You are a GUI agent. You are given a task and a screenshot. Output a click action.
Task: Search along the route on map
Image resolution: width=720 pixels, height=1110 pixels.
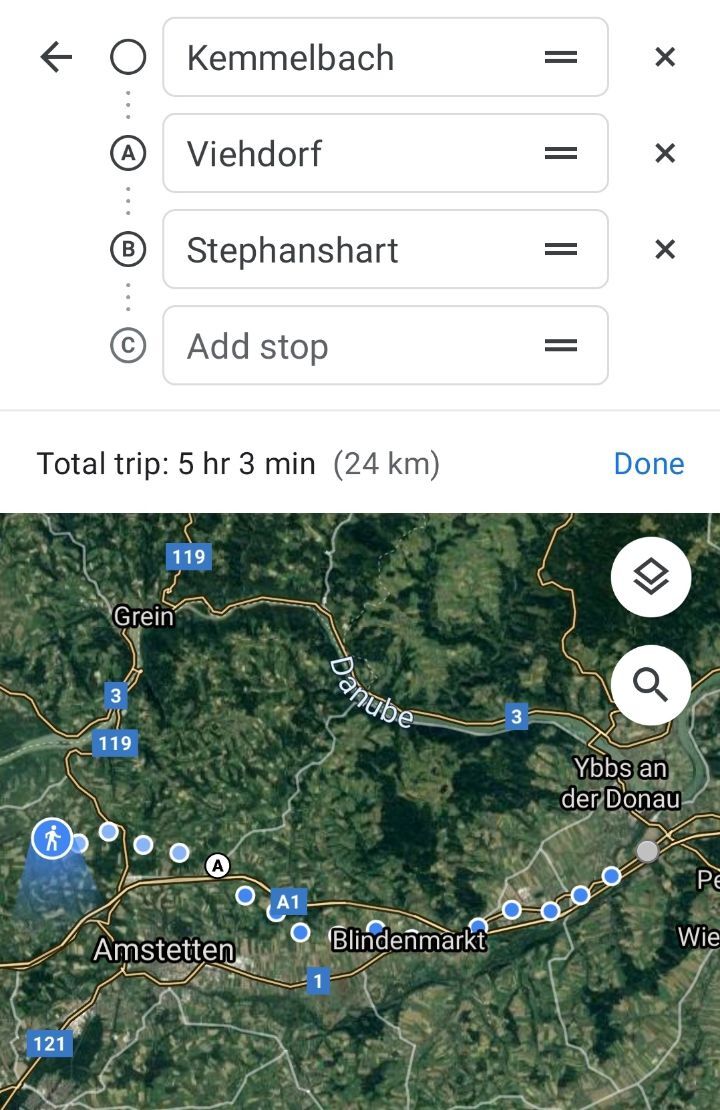pos(651,685)
